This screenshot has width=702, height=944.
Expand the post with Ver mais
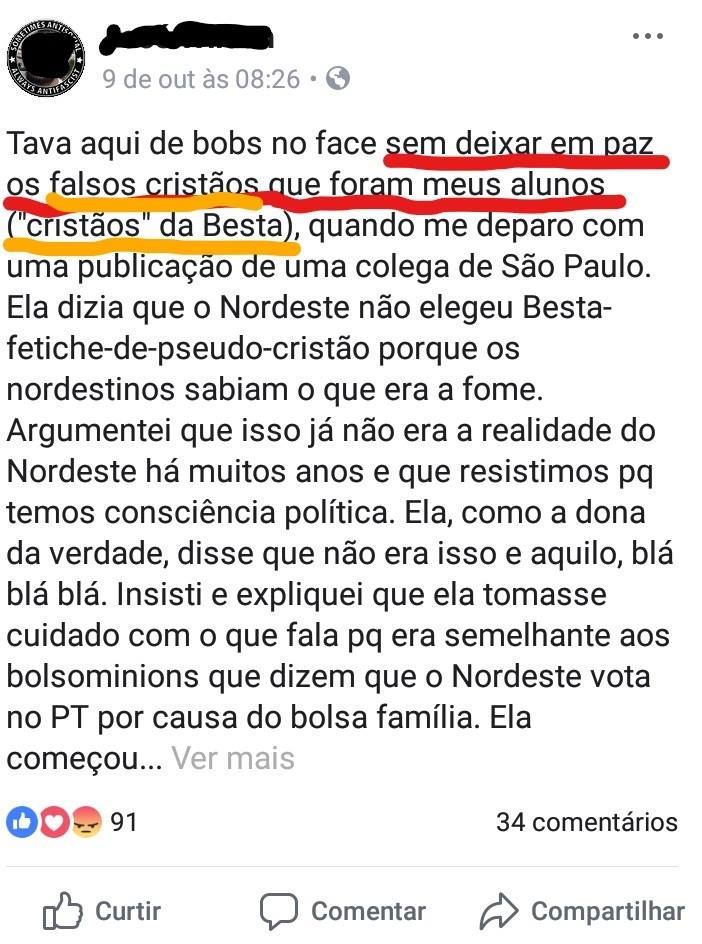pyautogui.click(x=233, y=758)
